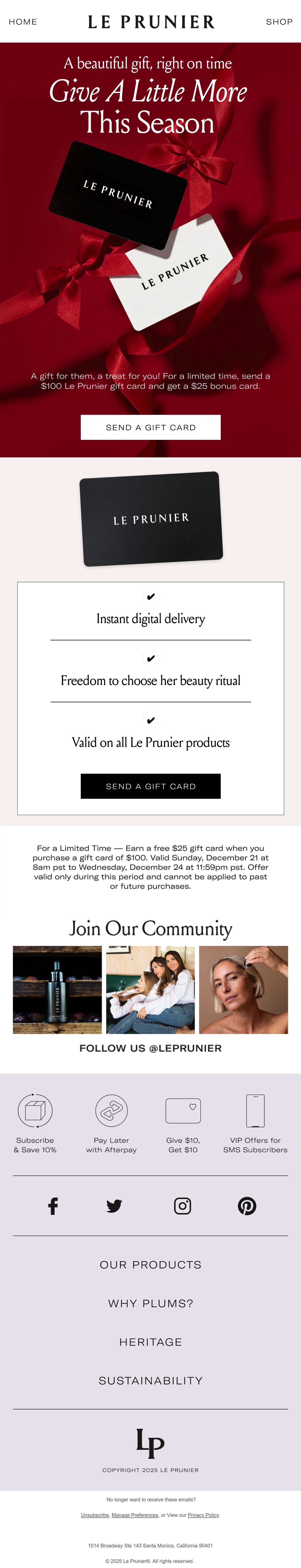Screen dimensions: 301x1568
Task: Open Manage Preferences link
Action: [x=135, y=1515]
